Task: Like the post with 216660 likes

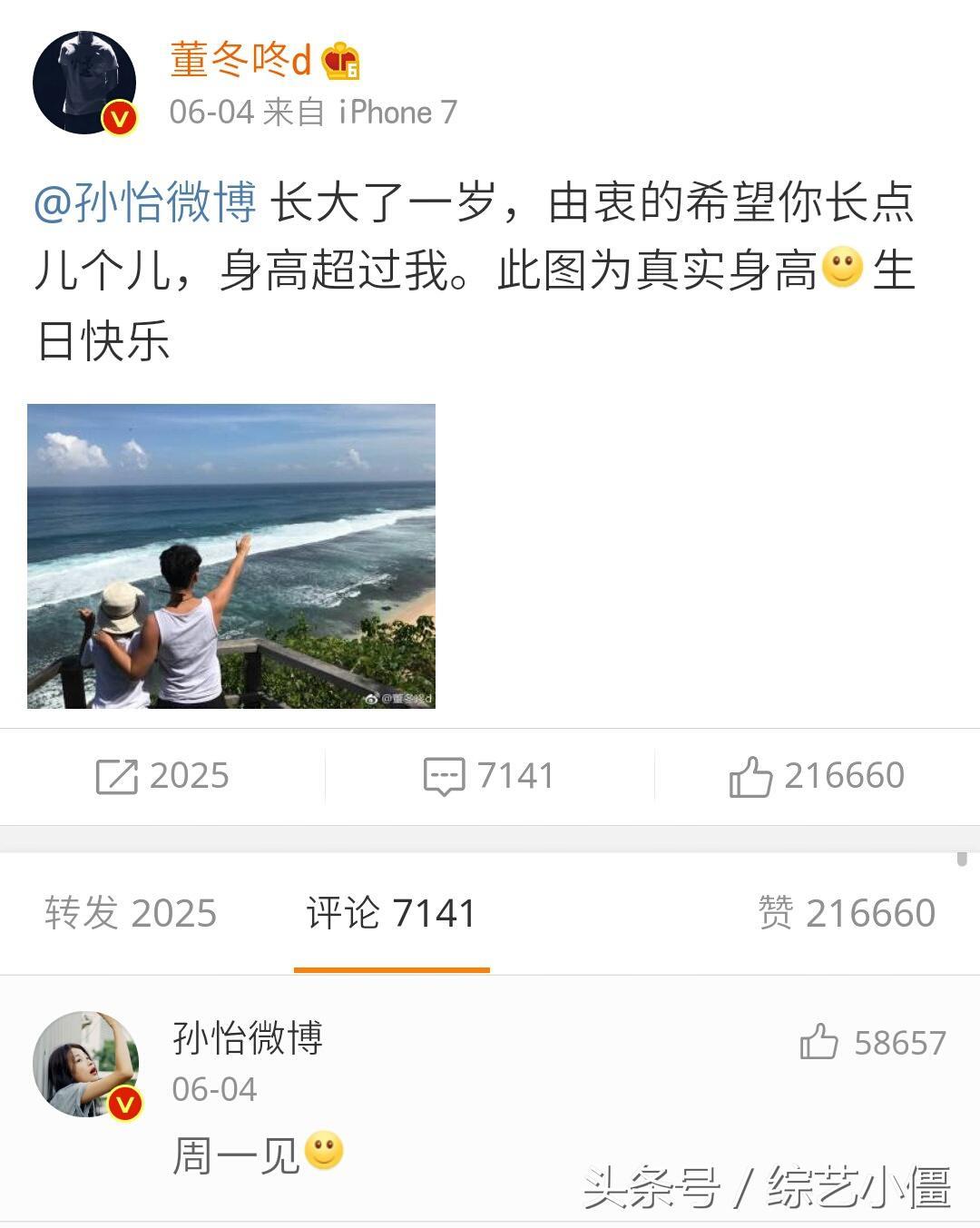Action: click(817, 776)
